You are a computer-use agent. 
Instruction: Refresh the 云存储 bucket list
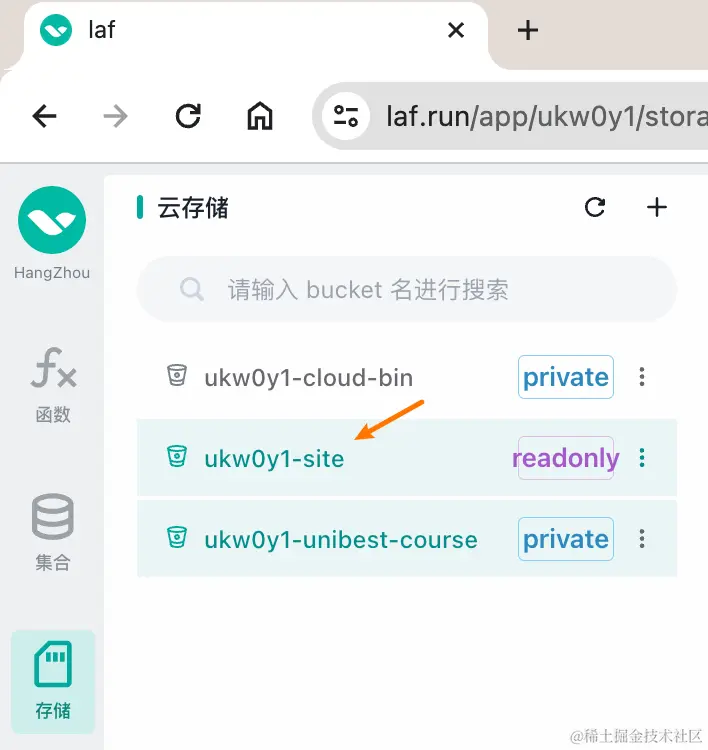point(595,207)
